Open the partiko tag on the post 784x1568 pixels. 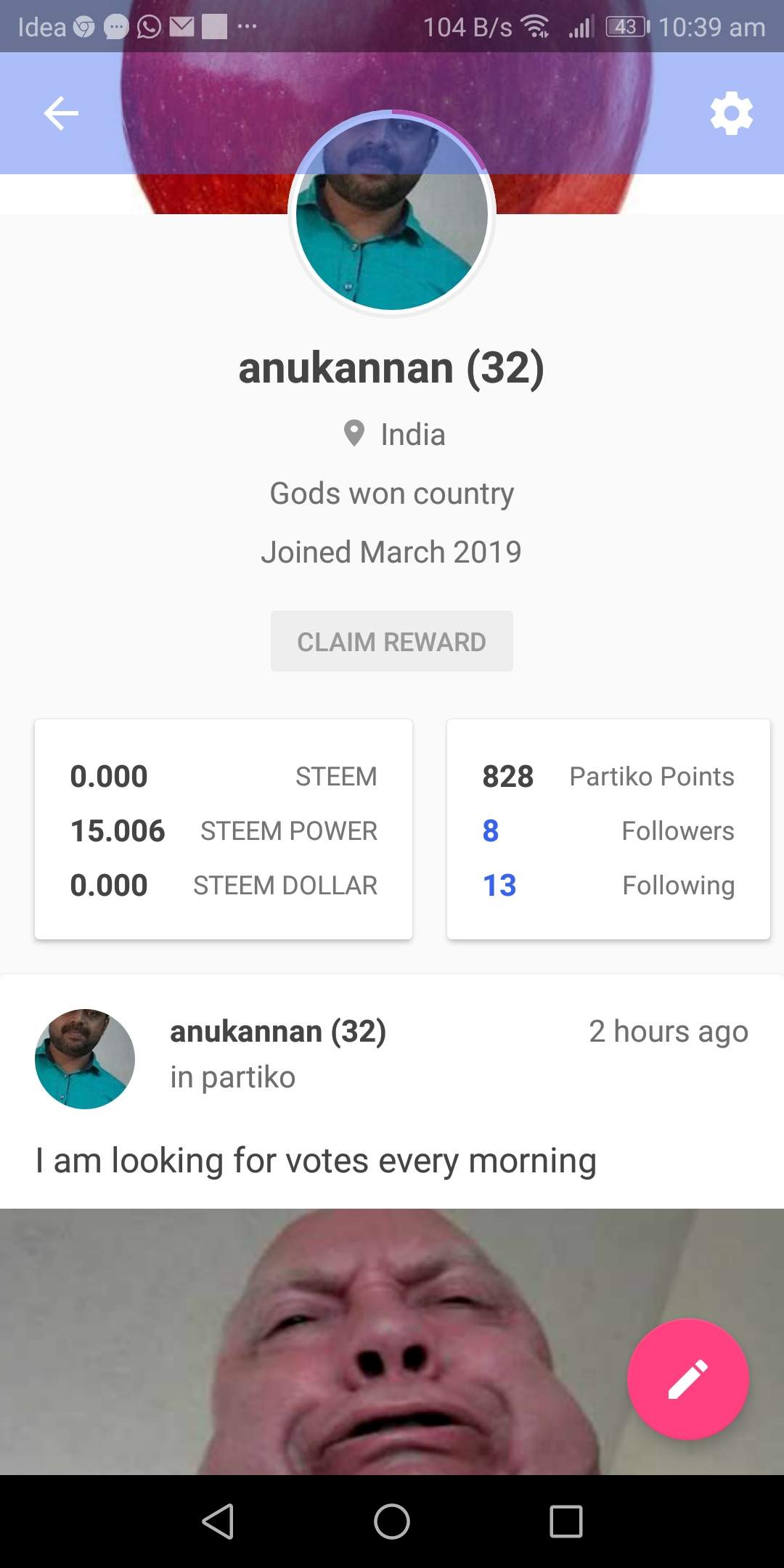[248, 1078]
